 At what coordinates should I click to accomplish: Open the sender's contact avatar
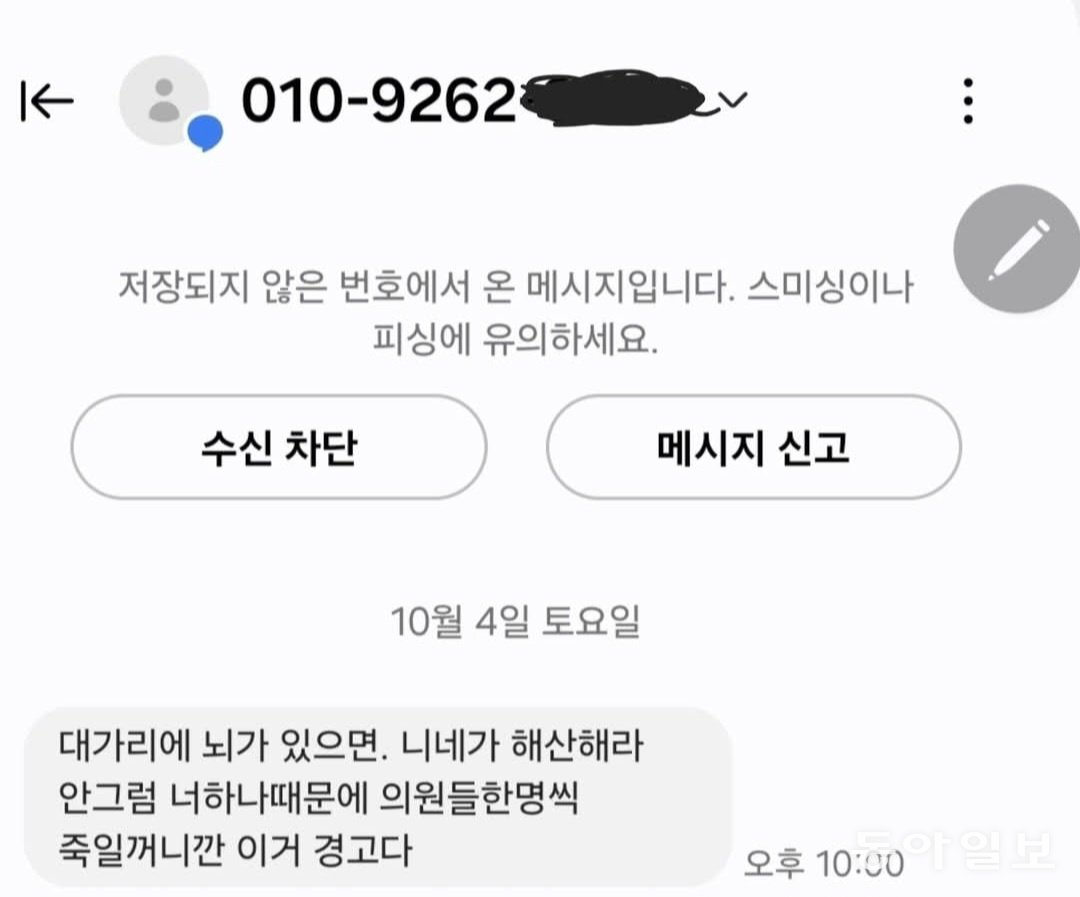click(x=164, y=101)
